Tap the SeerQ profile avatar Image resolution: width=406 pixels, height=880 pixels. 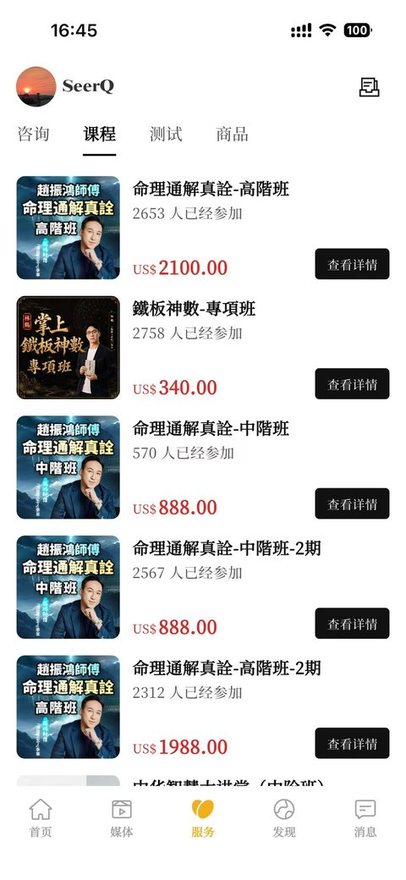pyautogui.click(x=36, y=86)
